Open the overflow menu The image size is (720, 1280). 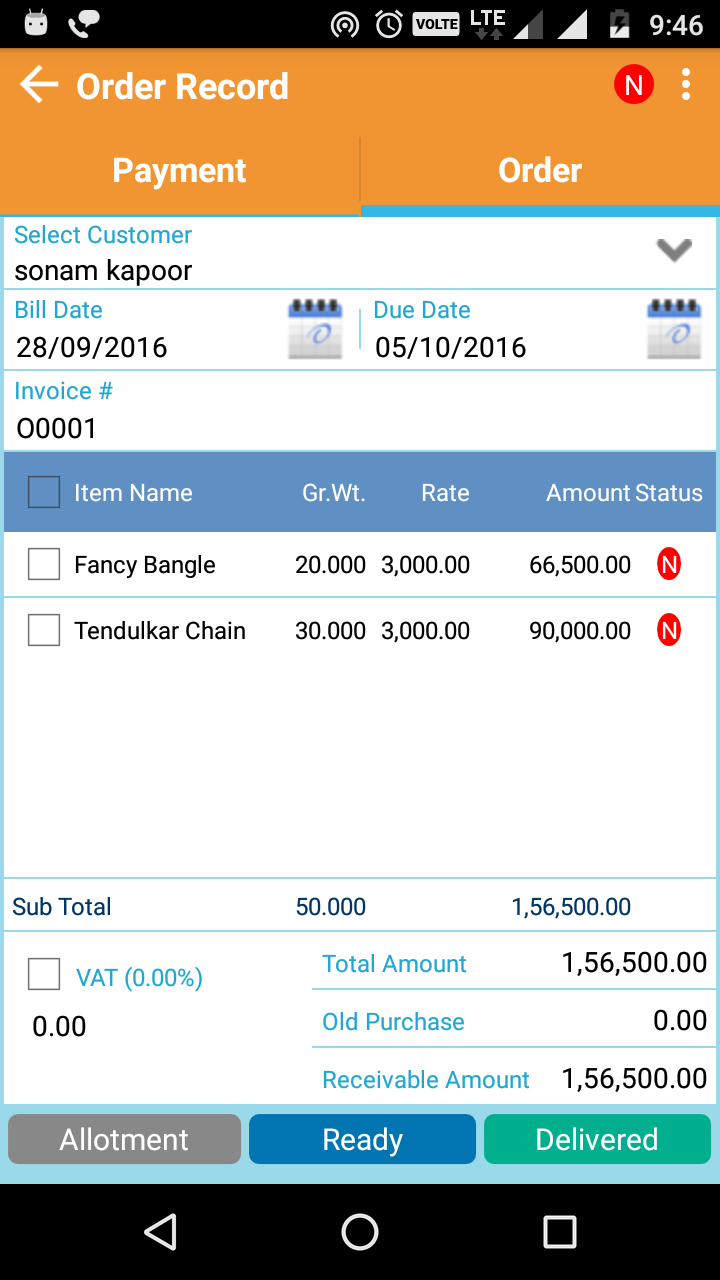[686, 85]
